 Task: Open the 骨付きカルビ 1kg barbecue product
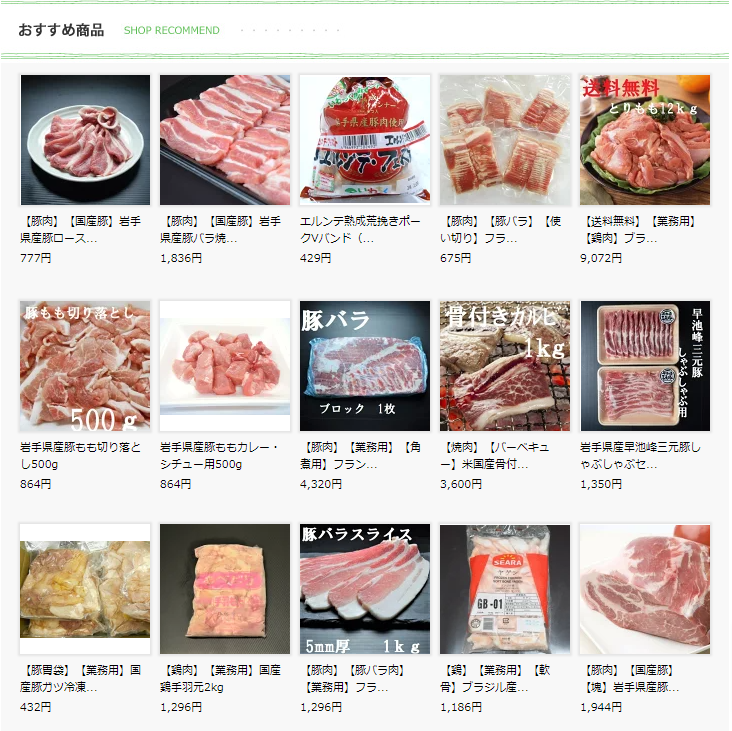505,366
